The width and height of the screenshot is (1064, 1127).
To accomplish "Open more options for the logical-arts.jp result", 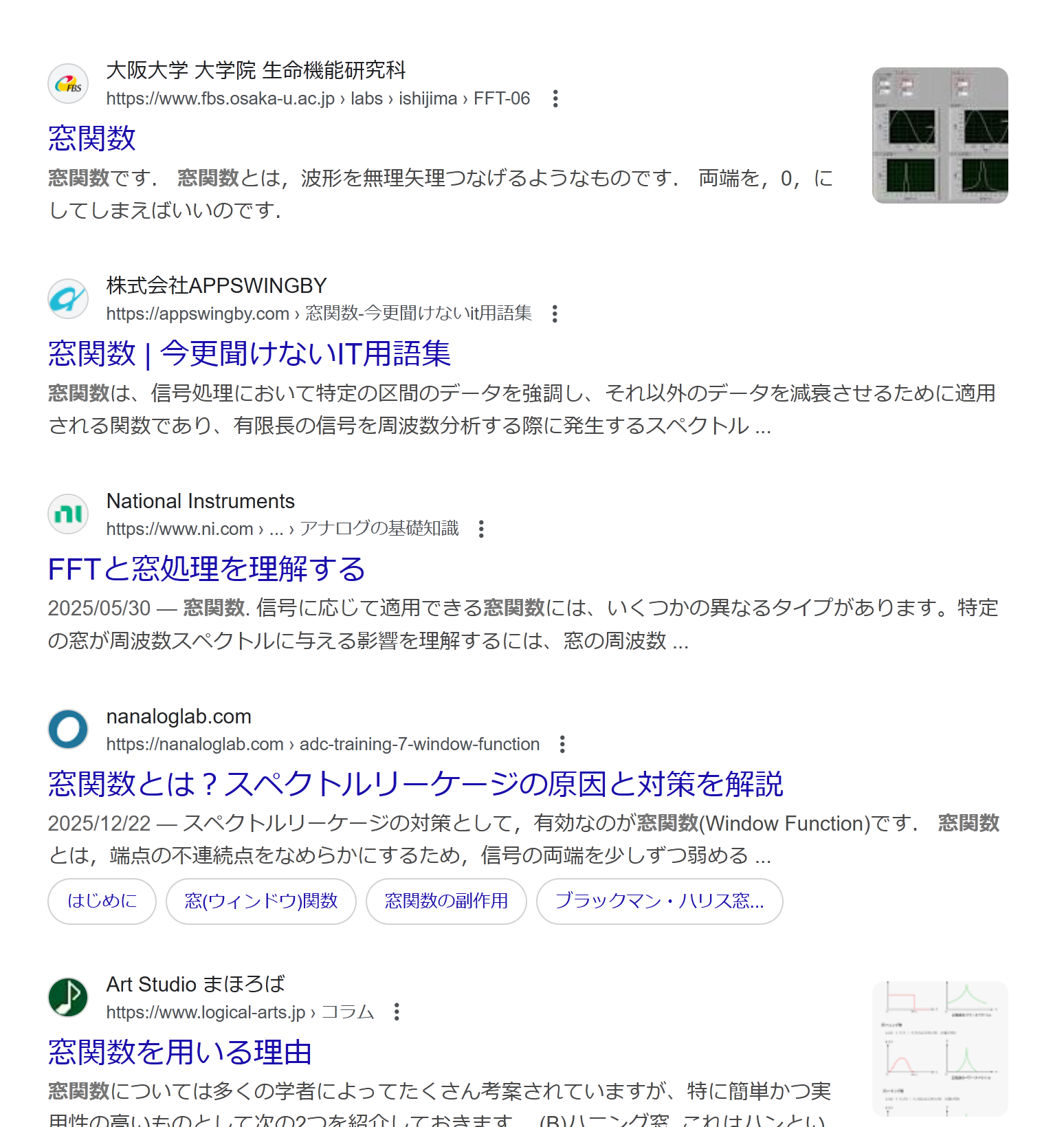I will pos(397,1012).
